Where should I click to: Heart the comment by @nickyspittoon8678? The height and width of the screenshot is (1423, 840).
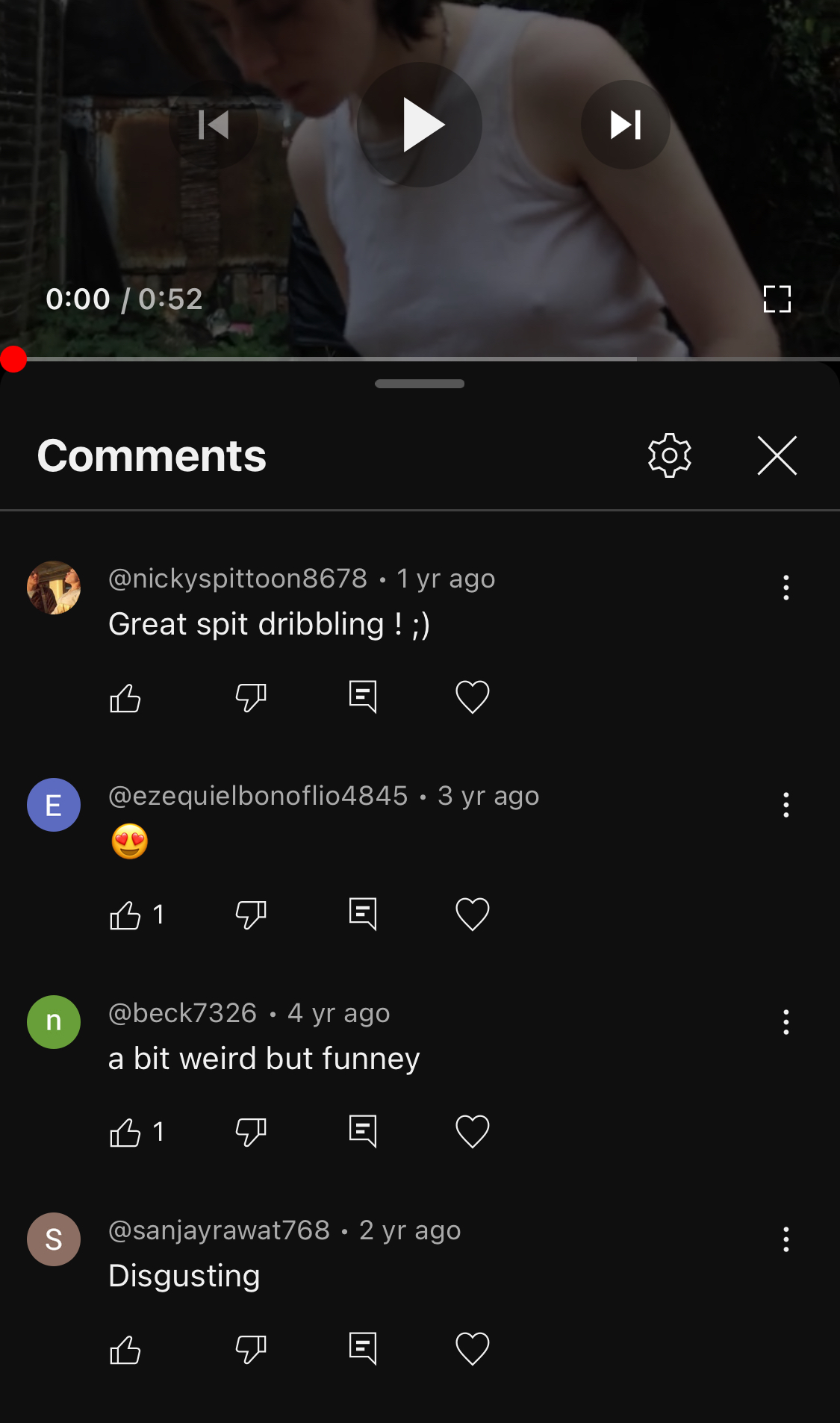tap(472, 698)
